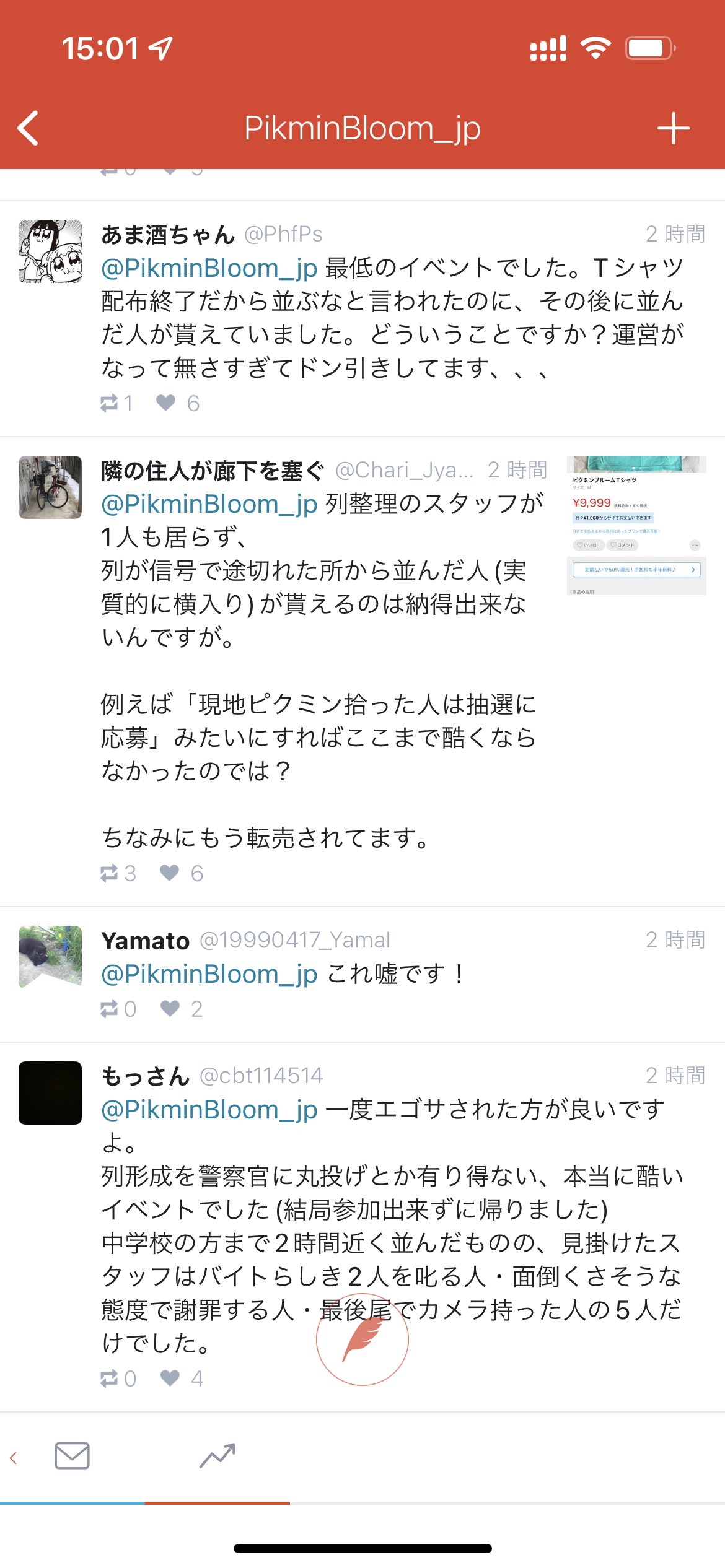
Task: Like もっさん's tweet
Action: (x=181, y=1379)
